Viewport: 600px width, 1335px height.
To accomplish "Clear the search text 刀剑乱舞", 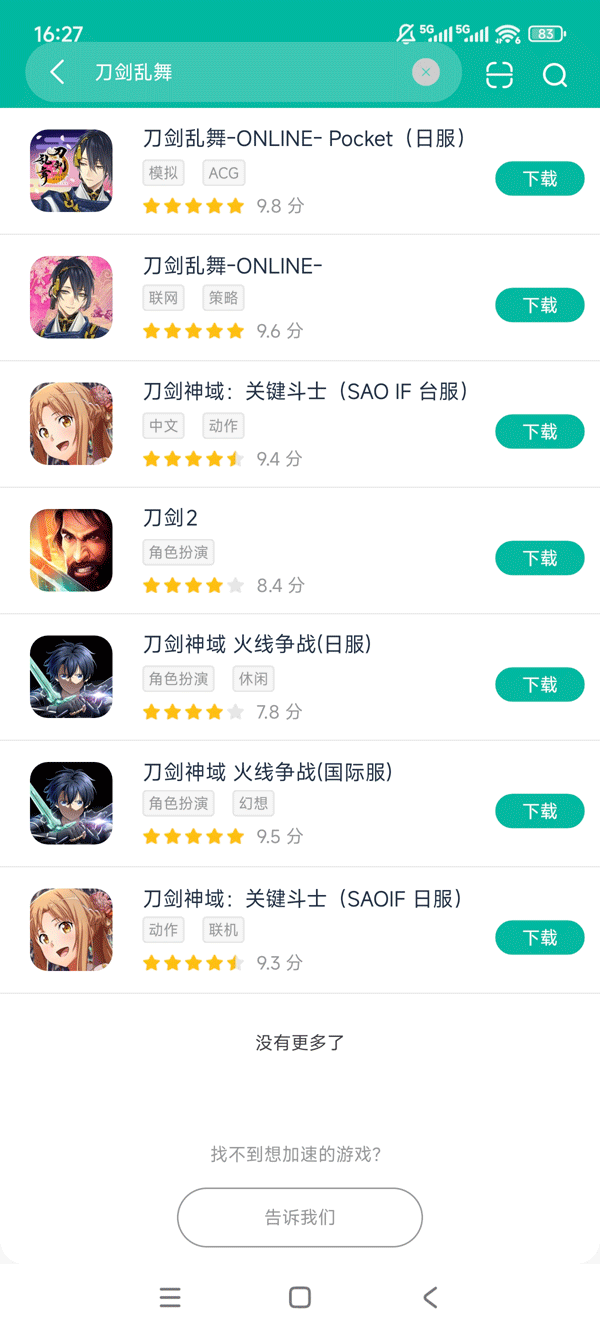I will pyautogui.click(x=426, y=72).
